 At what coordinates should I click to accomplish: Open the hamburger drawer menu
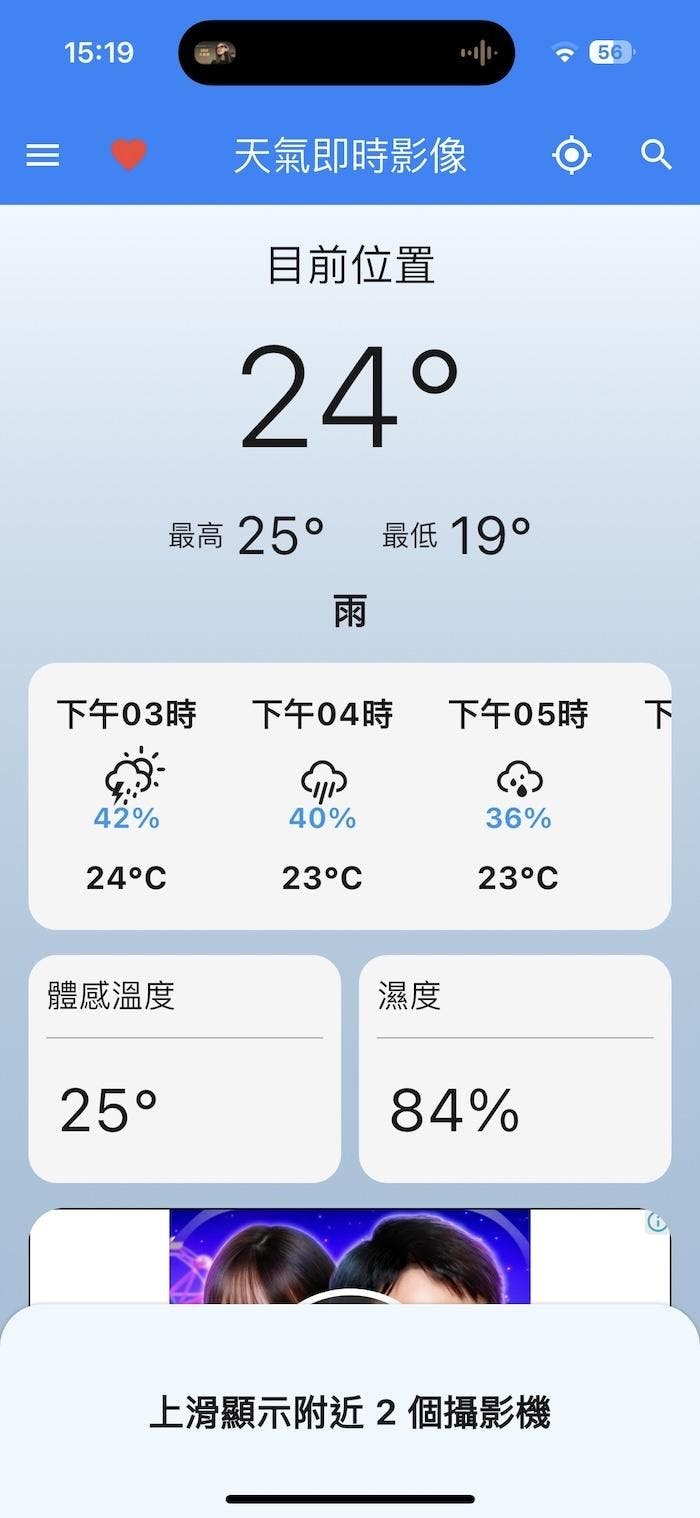click(x=43, y=156)
